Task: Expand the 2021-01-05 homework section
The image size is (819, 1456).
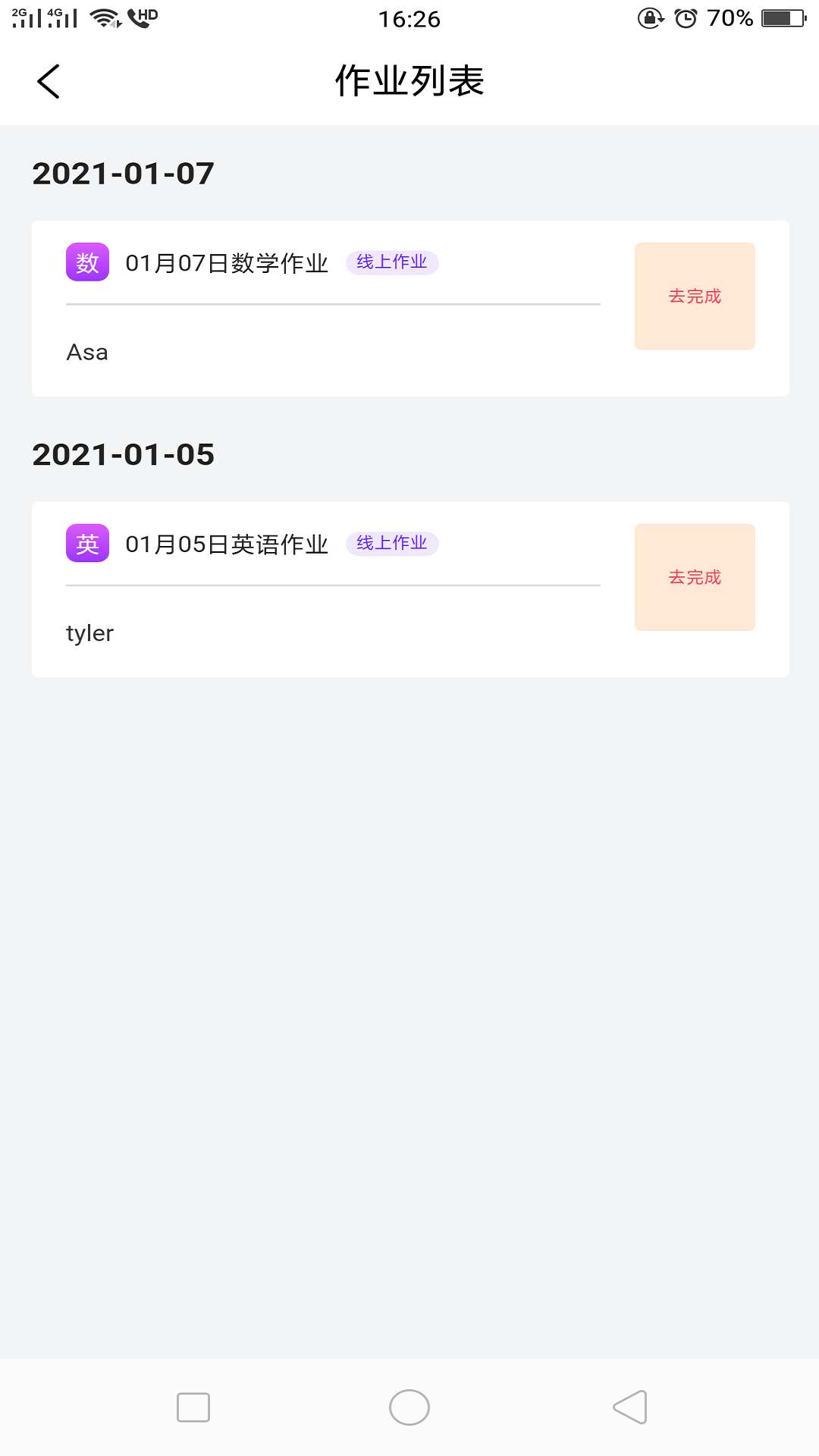Action: pos(124,454)
